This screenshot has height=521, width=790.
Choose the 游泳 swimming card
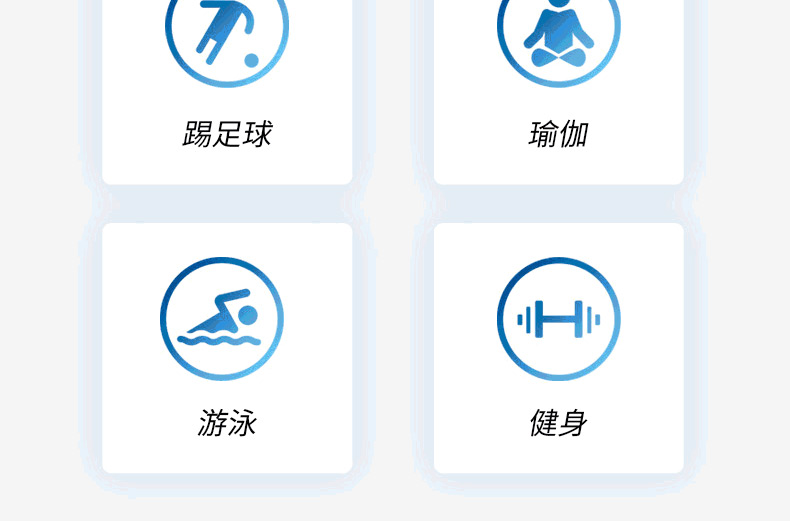click(x=227, y=348)
